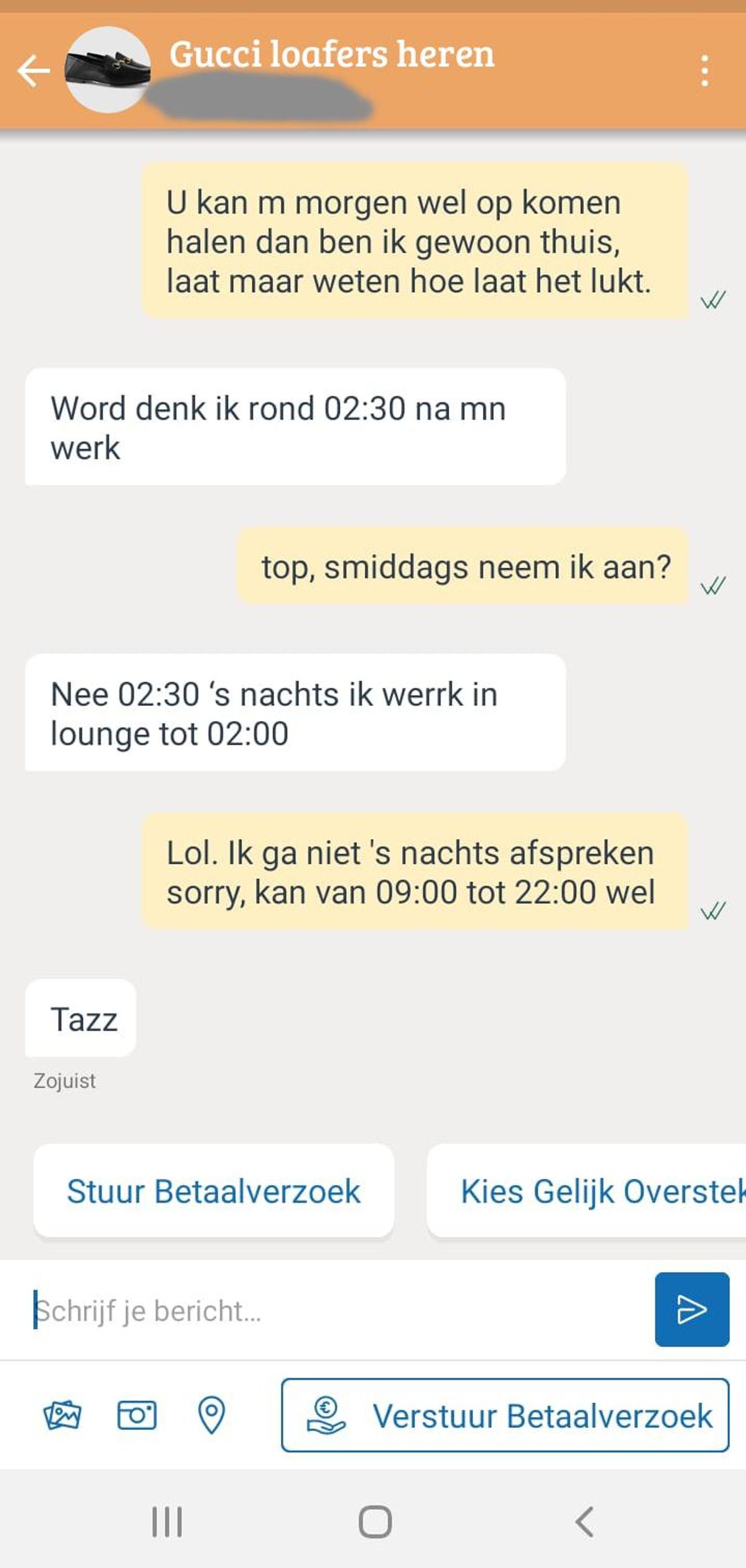Attach a picture from the gallery
This screenshot has width=746, height=1568.
pyautogui.click(x=62, y=1416)
